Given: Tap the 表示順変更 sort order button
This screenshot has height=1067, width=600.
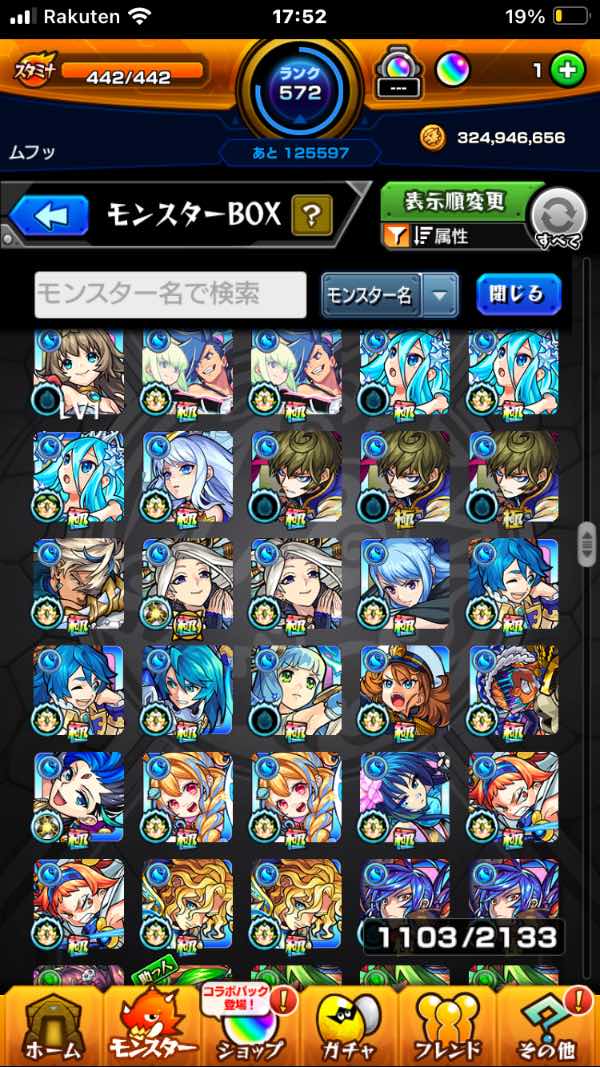Looking at the screenshot, I should pos(455,201).
